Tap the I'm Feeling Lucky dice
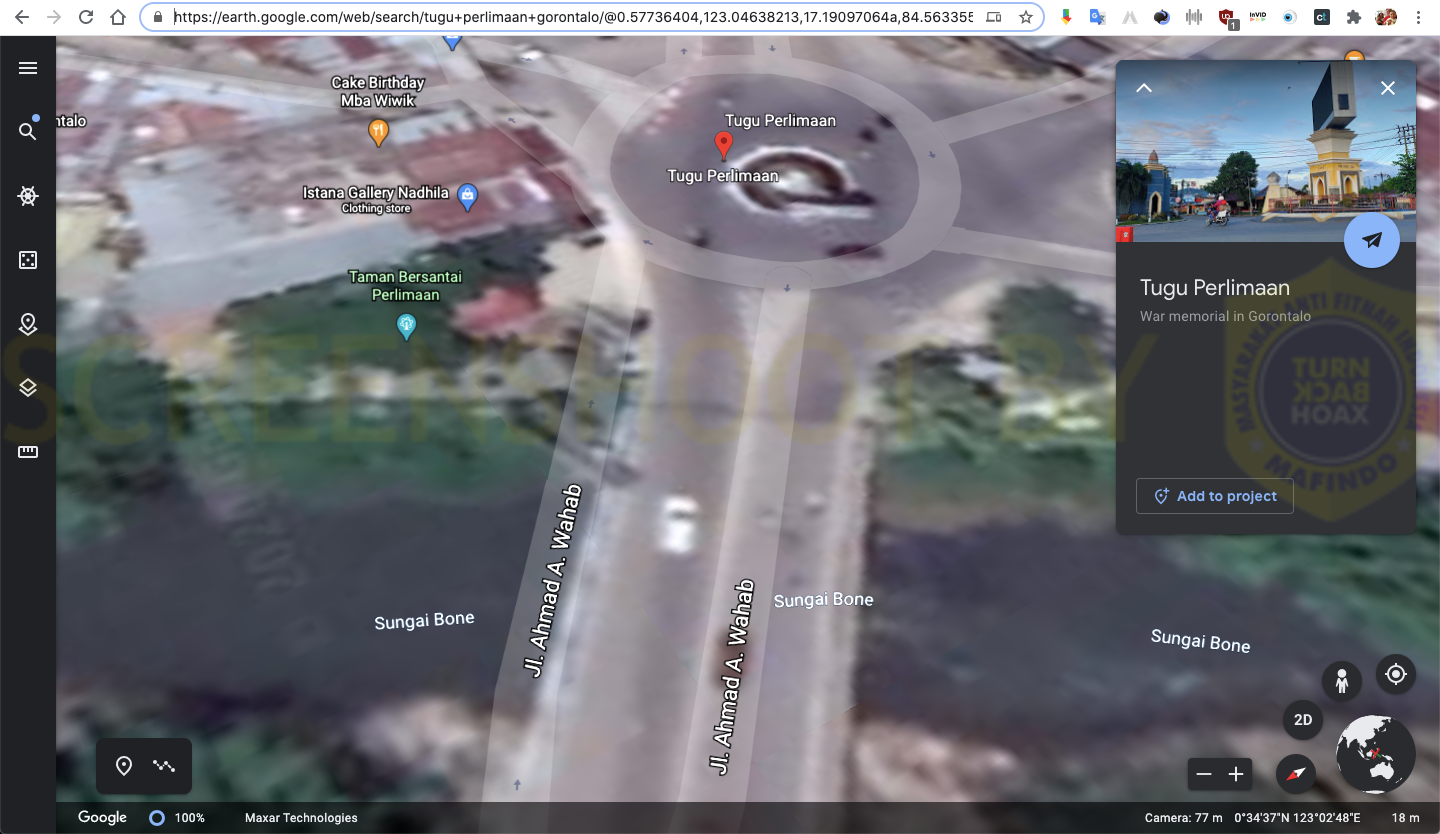 [x=28, y=260]
